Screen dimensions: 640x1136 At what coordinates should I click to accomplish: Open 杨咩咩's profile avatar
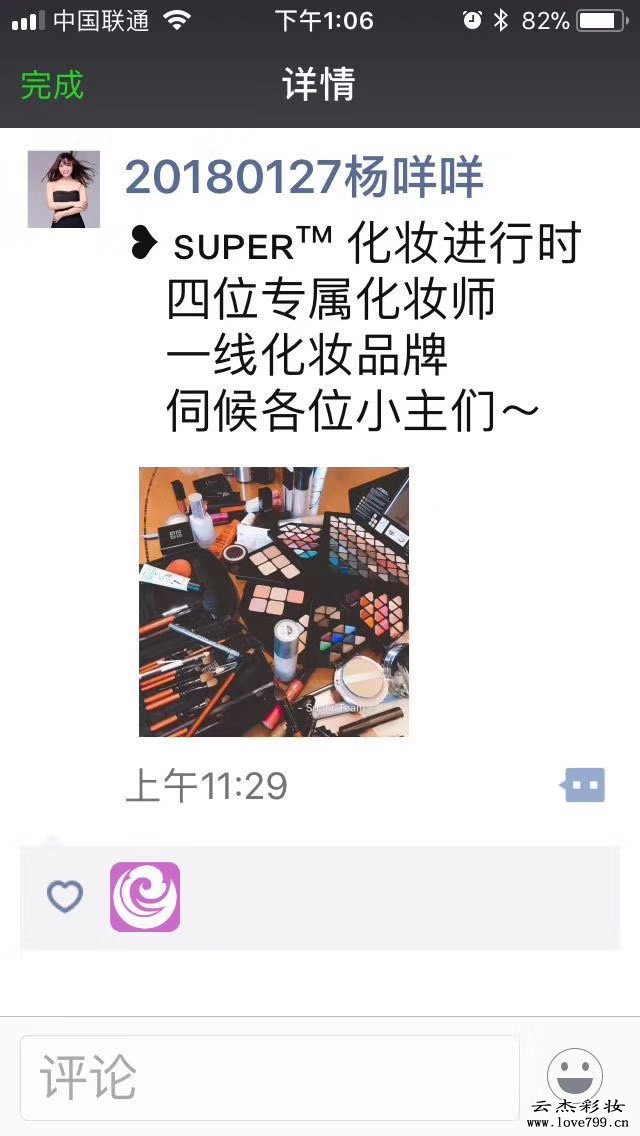pyautogui.click(x=63, y=189)
